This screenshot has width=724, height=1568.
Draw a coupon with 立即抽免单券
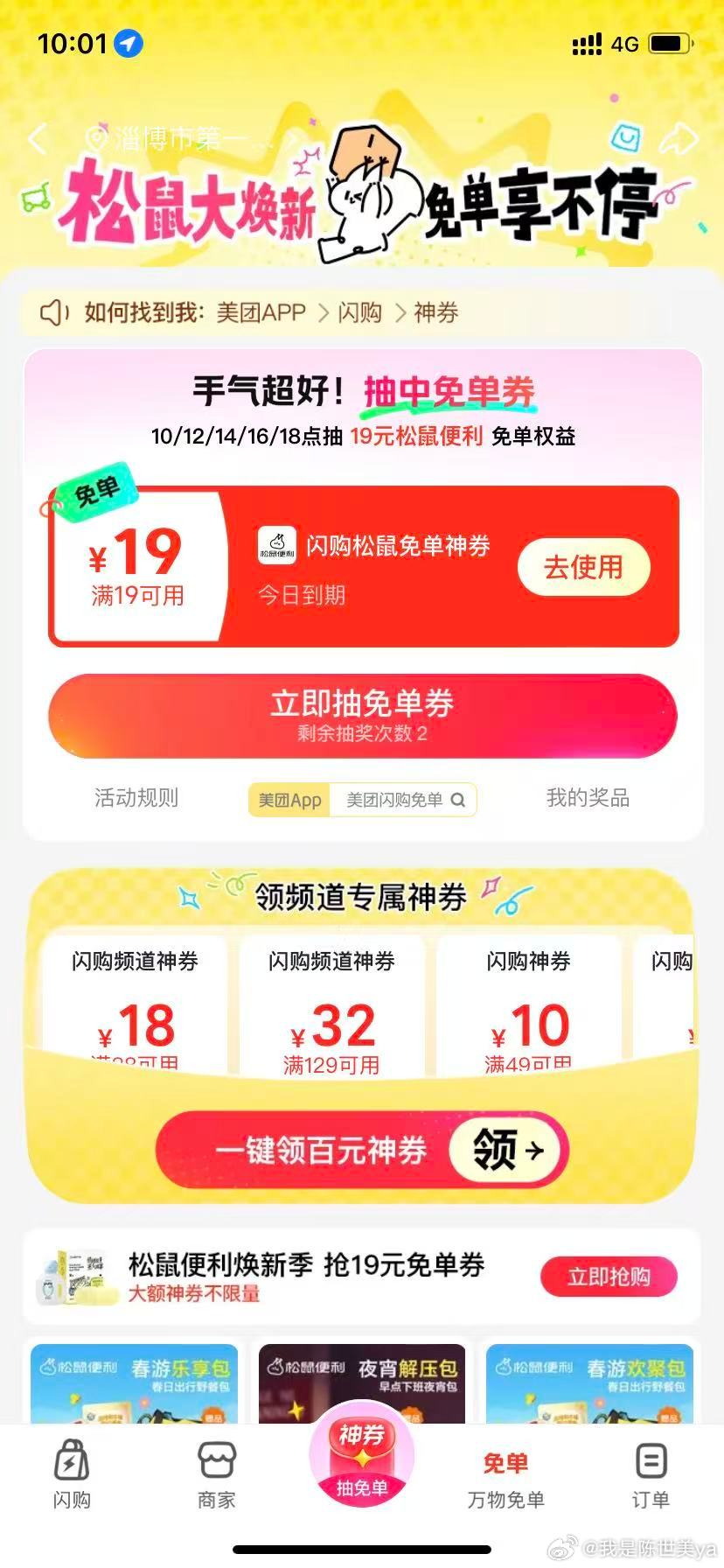[362, 715]
